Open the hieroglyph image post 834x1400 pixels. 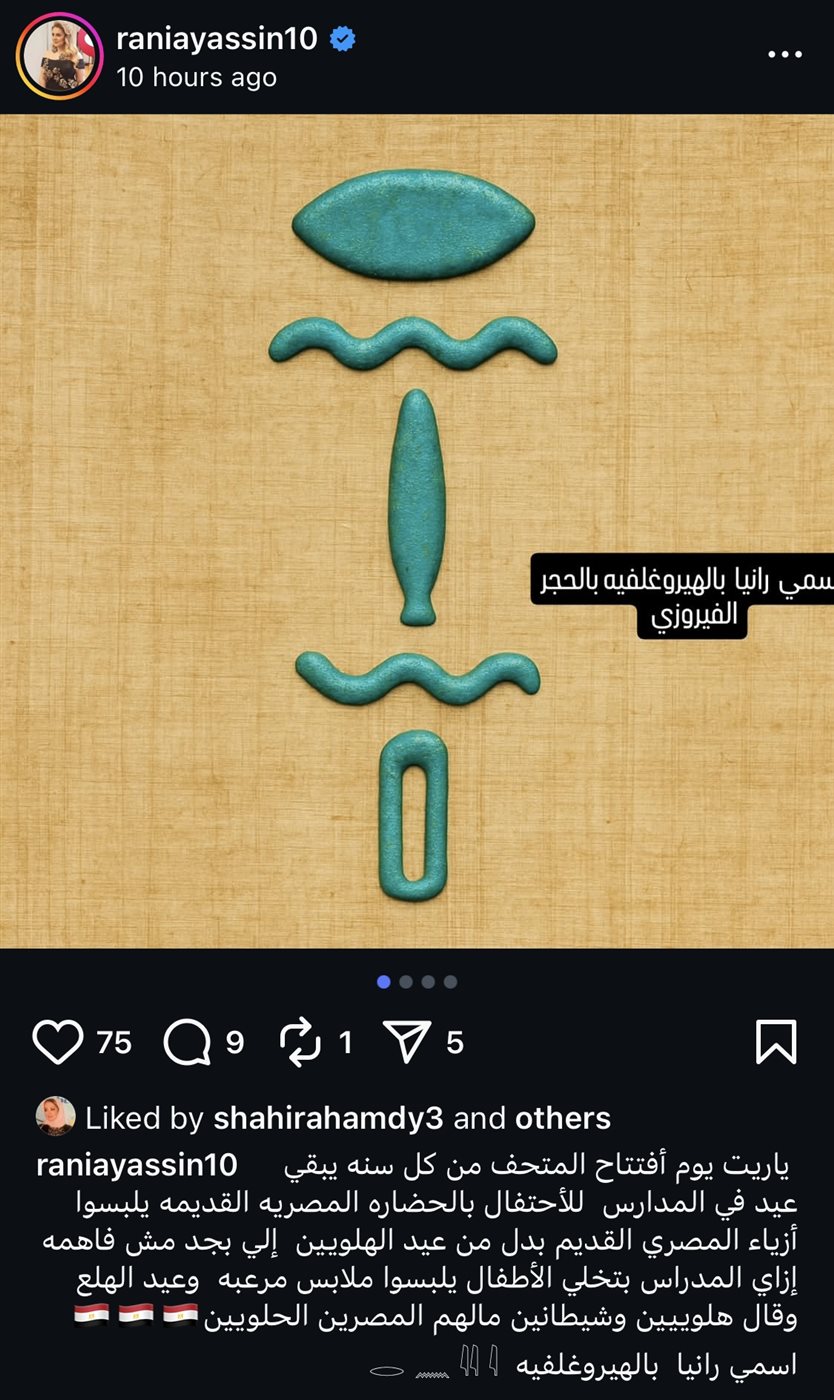416,530
